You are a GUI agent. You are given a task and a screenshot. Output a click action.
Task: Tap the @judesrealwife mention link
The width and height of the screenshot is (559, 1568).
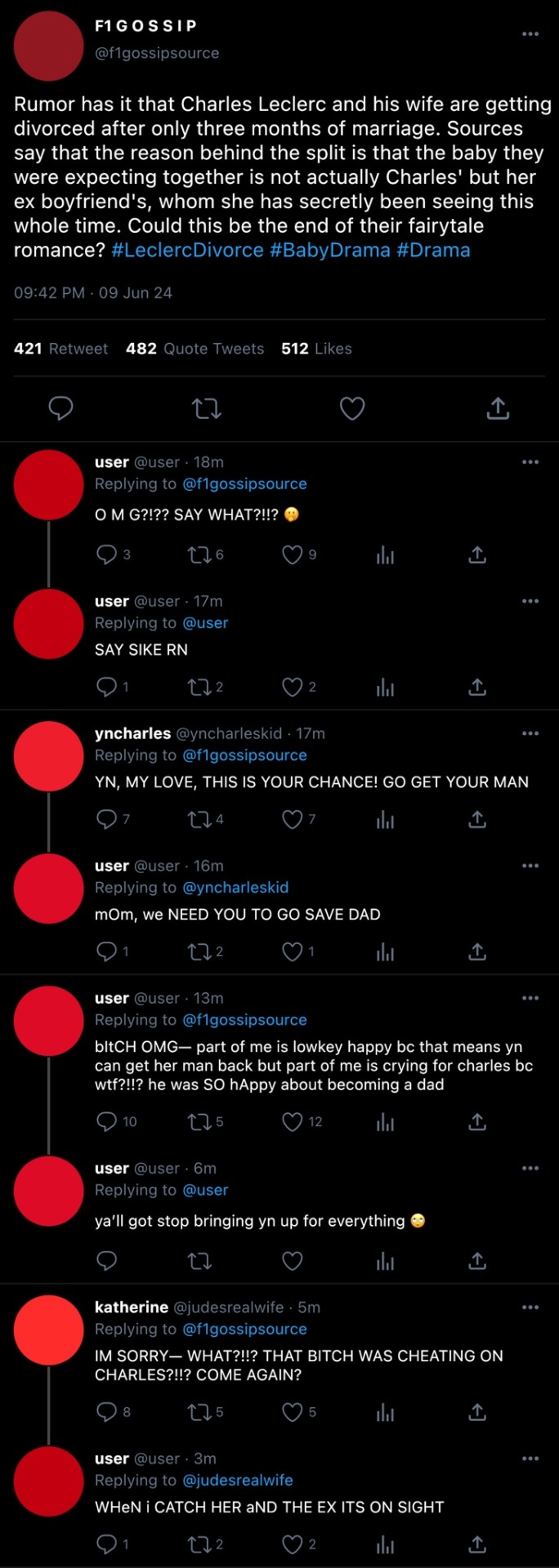click(237, 1481)
